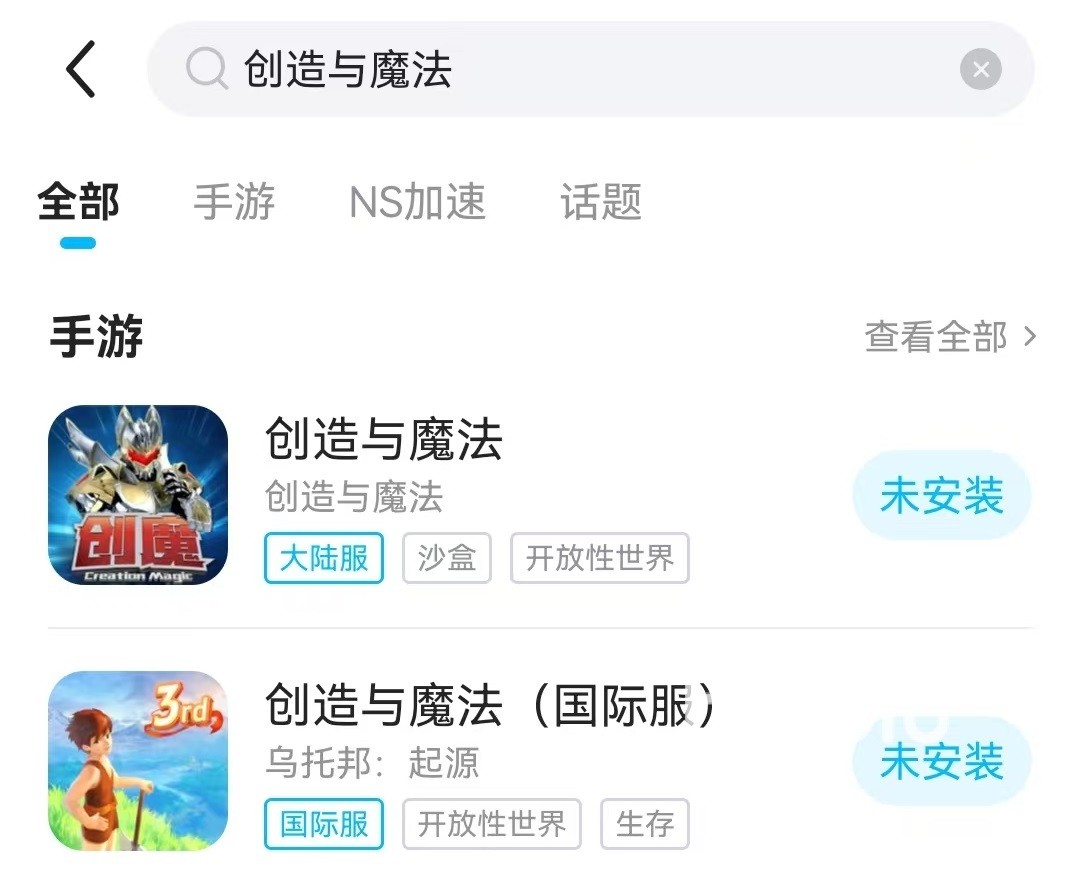Tap 未安装 button for 创造与魔法 大陆服
The height and width of the screenshot is (872, 1080).
pos(941,497)
